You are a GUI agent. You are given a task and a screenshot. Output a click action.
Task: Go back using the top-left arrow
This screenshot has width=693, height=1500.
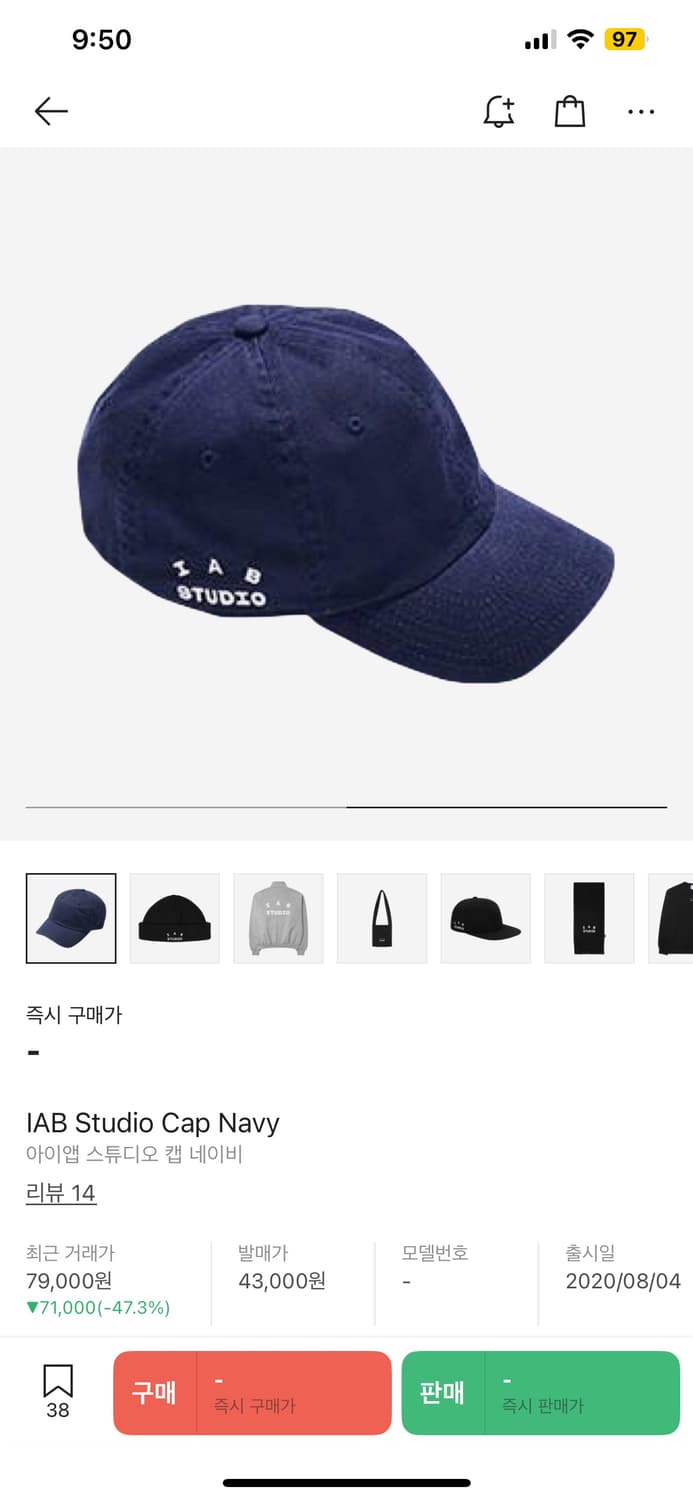click(51, 111)
